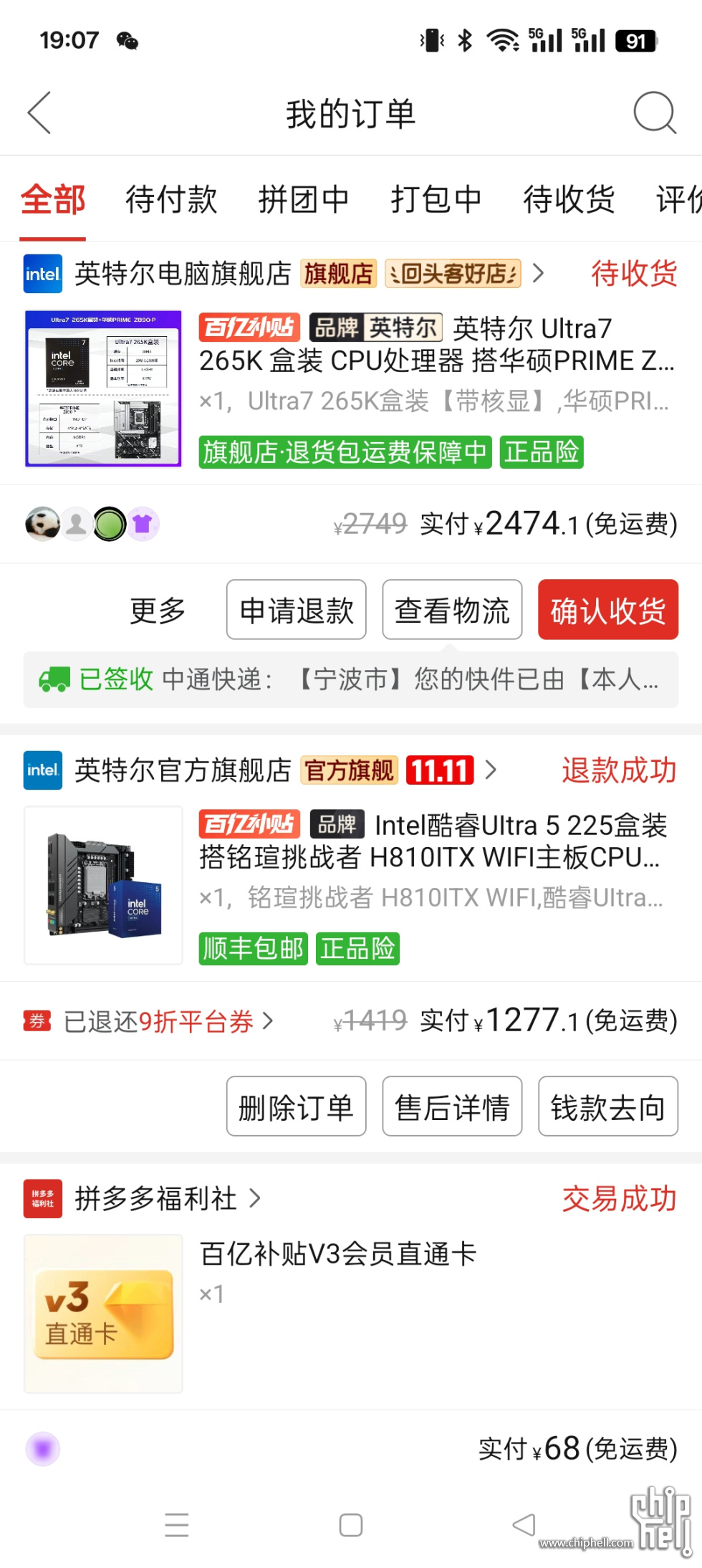Tap 删除订单 on refunded order
The width and height of the screenshot is (702, 1568).
click(x=297, y=1107)
